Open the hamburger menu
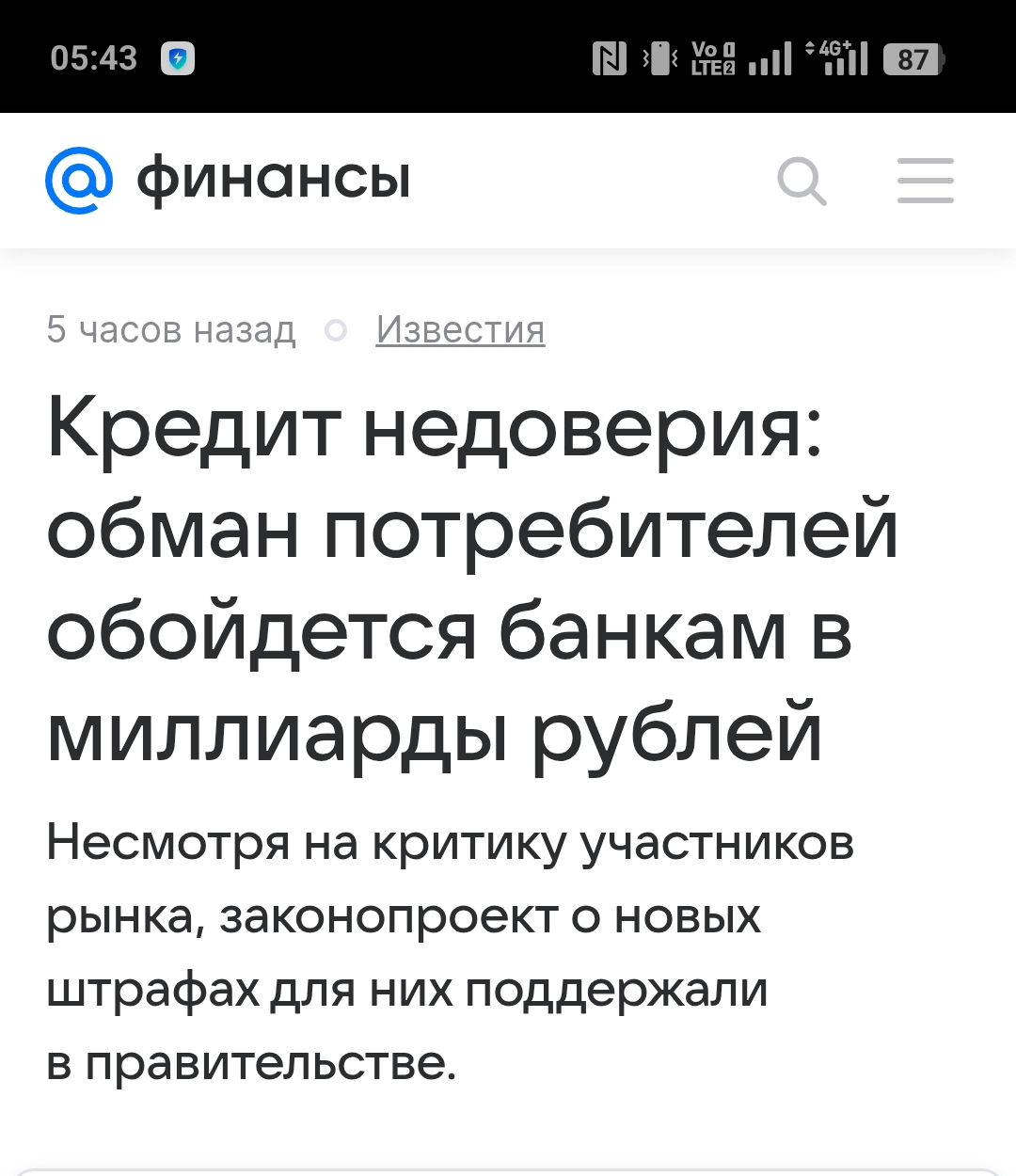The image size is (1016, 1176). click(x=925, y=181)
